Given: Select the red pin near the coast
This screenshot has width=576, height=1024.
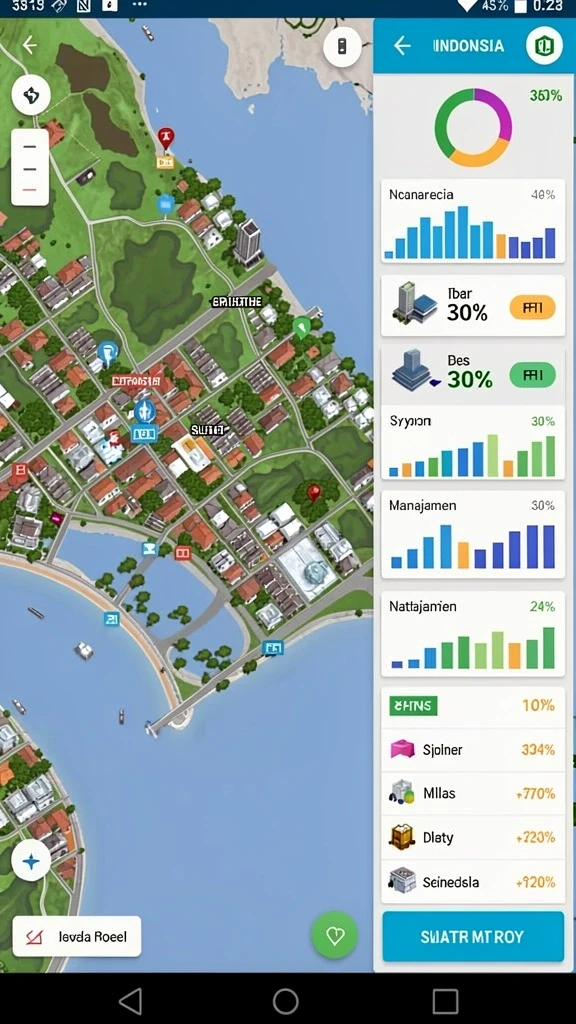Looking at the screenshot, I should 166,138.
